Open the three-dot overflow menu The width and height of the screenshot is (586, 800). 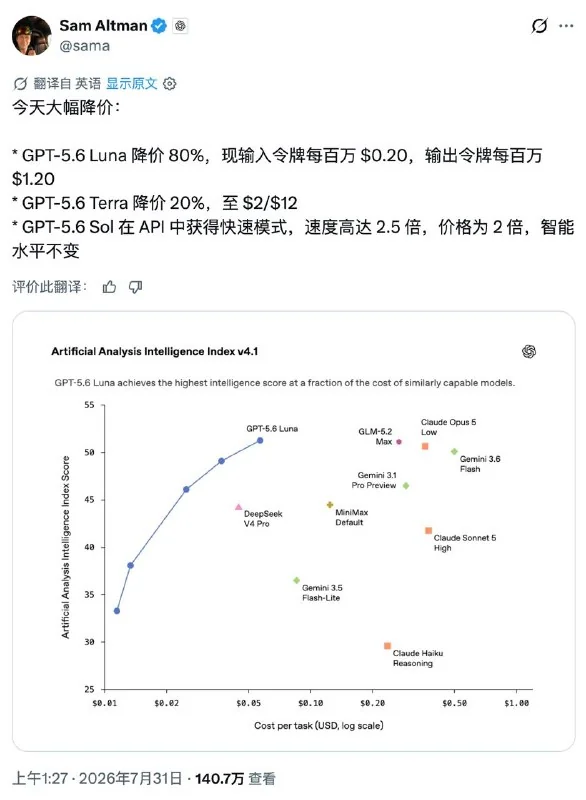point(566,26)
